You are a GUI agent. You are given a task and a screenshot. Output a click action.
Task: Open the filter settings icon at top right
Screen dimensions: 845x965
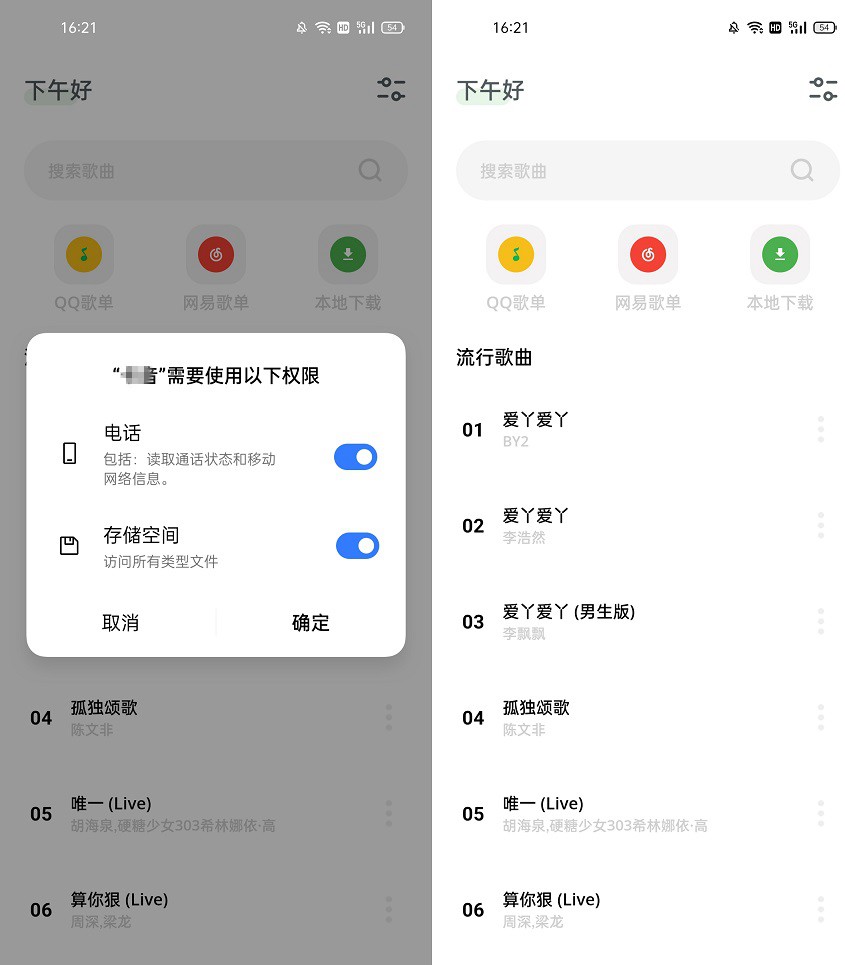[x=823, y=90]
